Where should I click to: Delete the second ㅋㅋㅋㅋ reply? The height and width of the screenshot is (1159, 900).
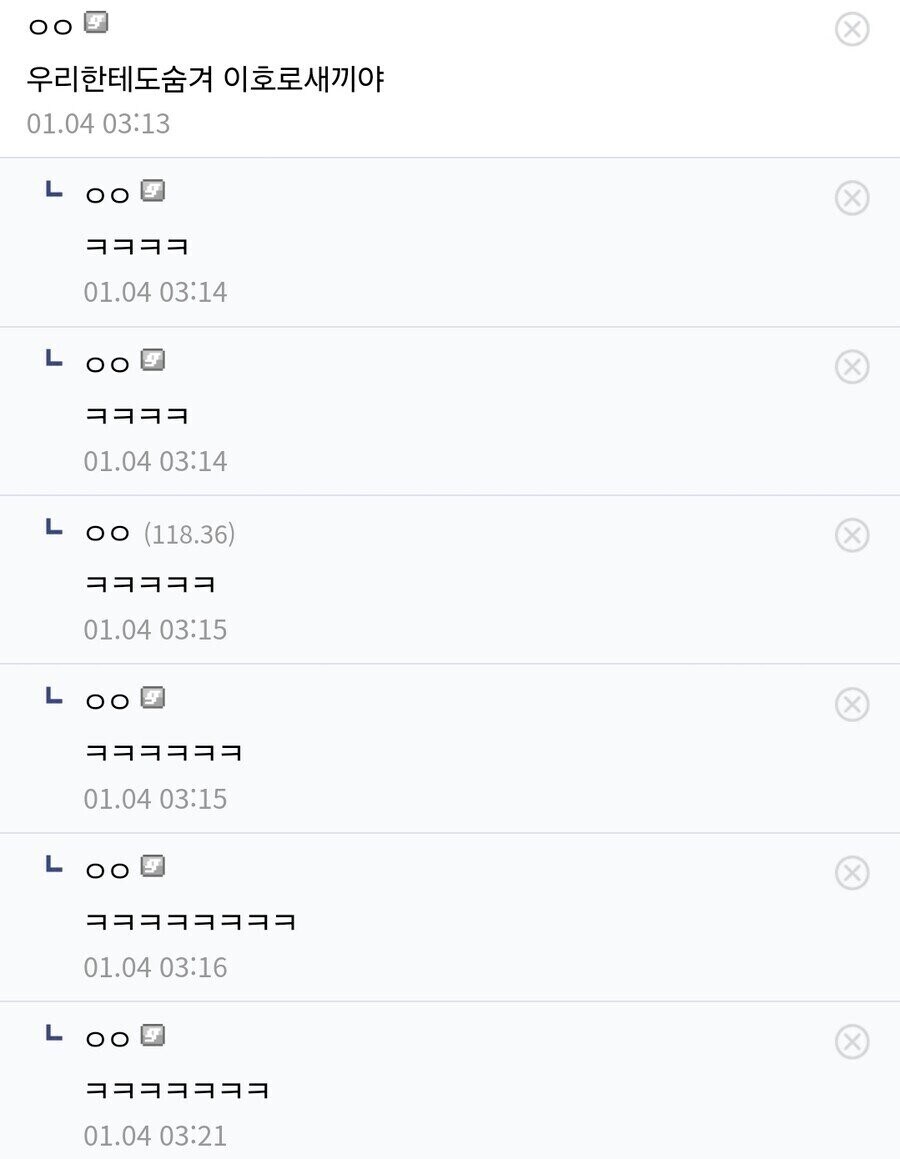[x=851, y=366]
